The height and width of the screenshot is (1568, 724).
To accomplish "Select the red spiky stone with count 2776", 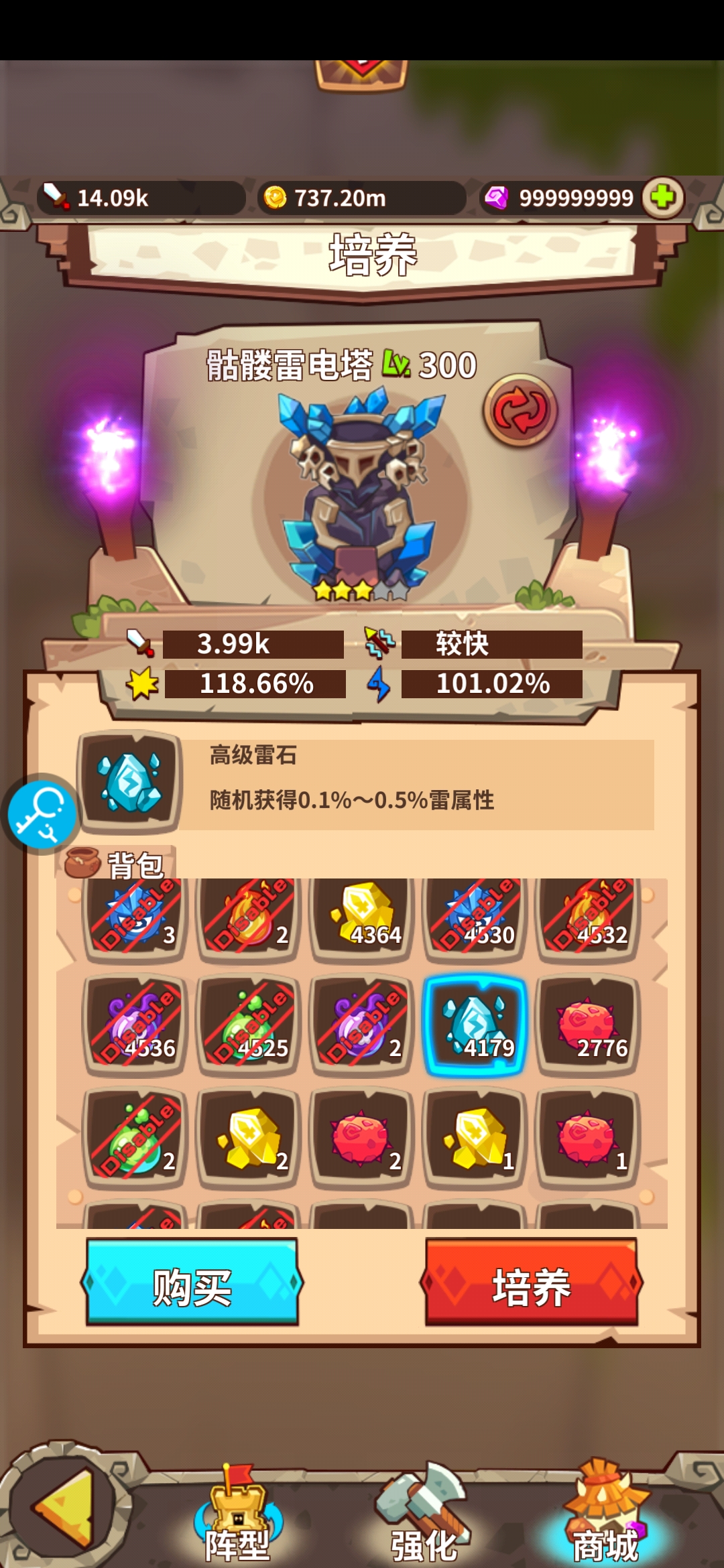I will coord(589,1025).
